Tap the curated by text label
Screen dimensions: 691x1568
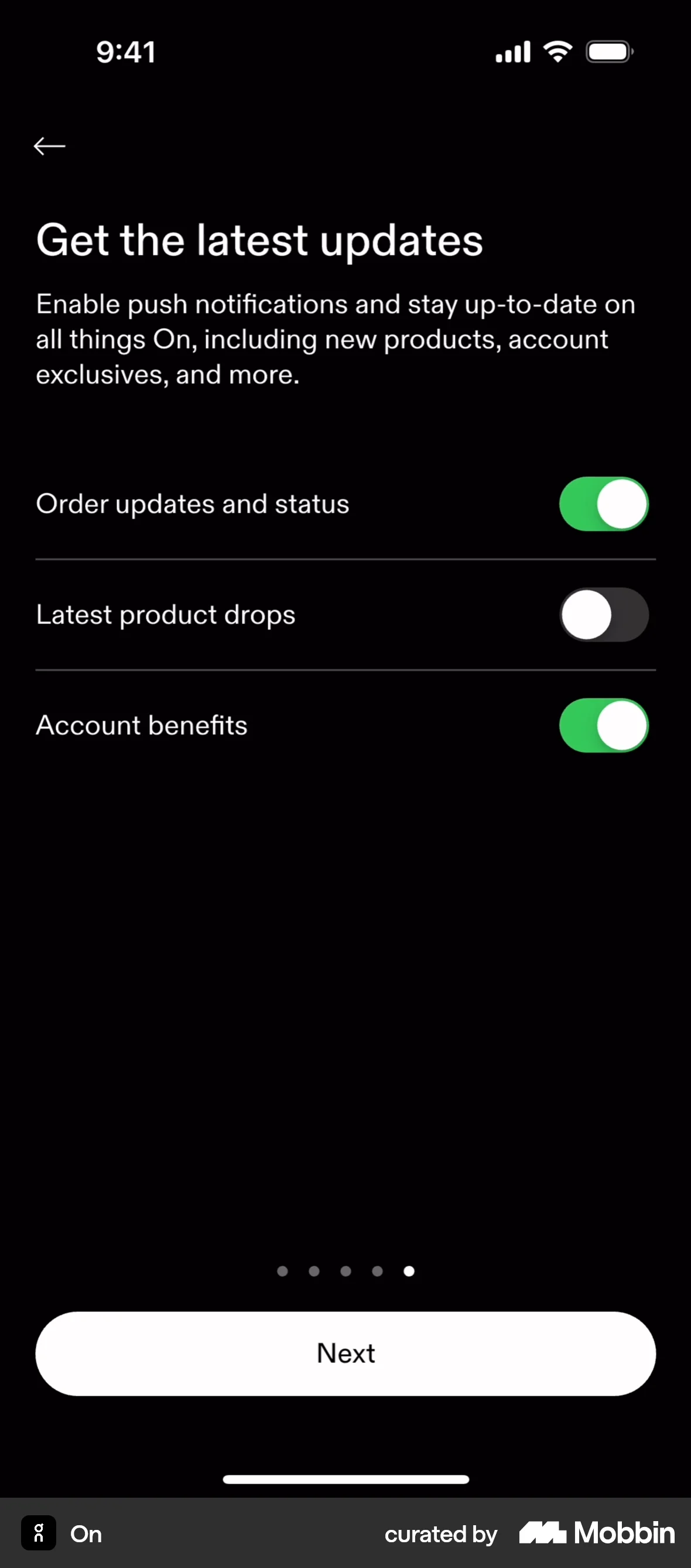point(440,1534)
